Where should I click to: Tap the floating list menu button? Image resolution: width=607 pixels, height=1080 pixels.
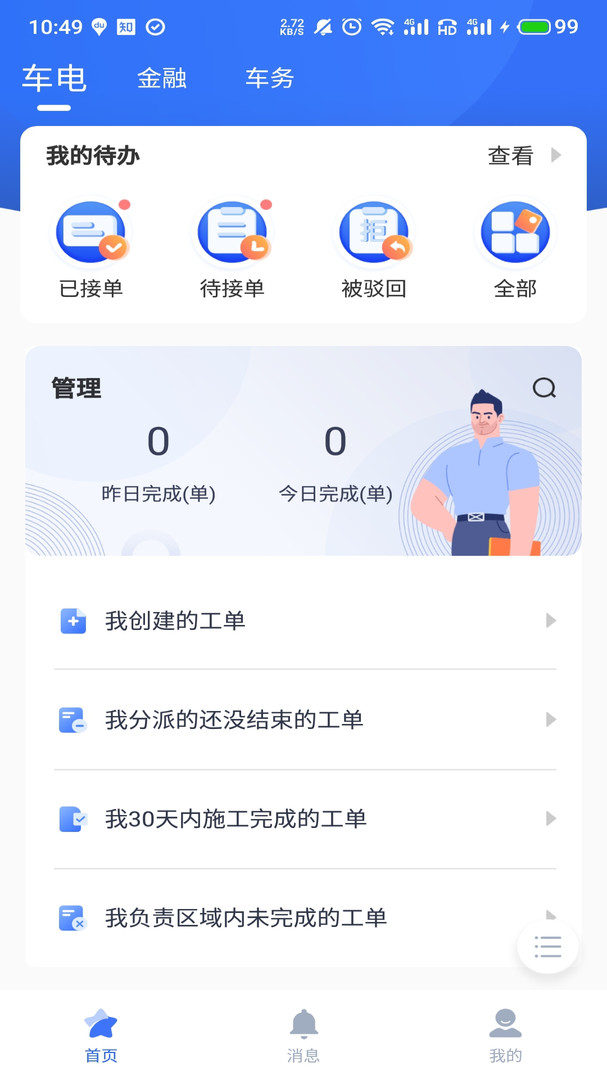548,946
